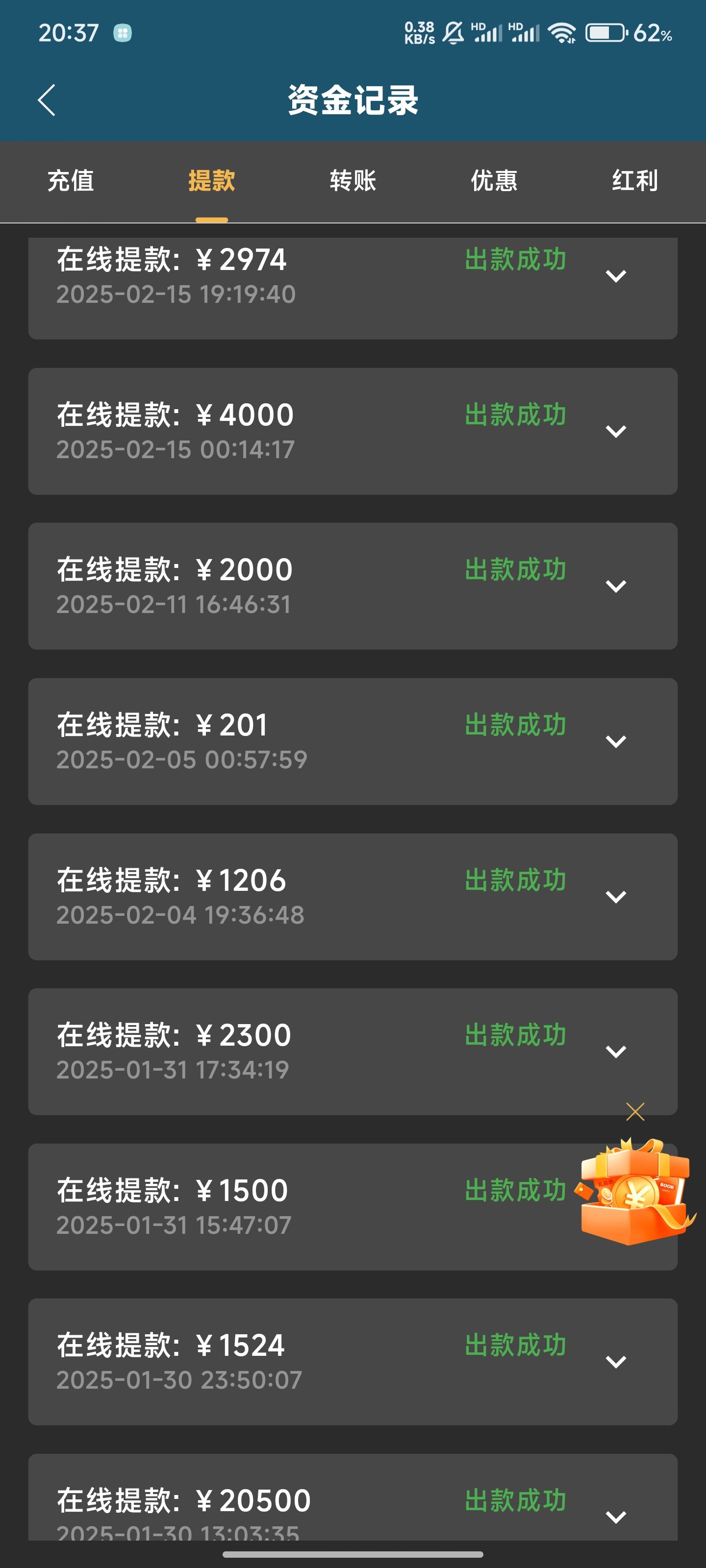Expand the ¥4000 withdrawal details

pyautogui.click(x=616, y=432)
